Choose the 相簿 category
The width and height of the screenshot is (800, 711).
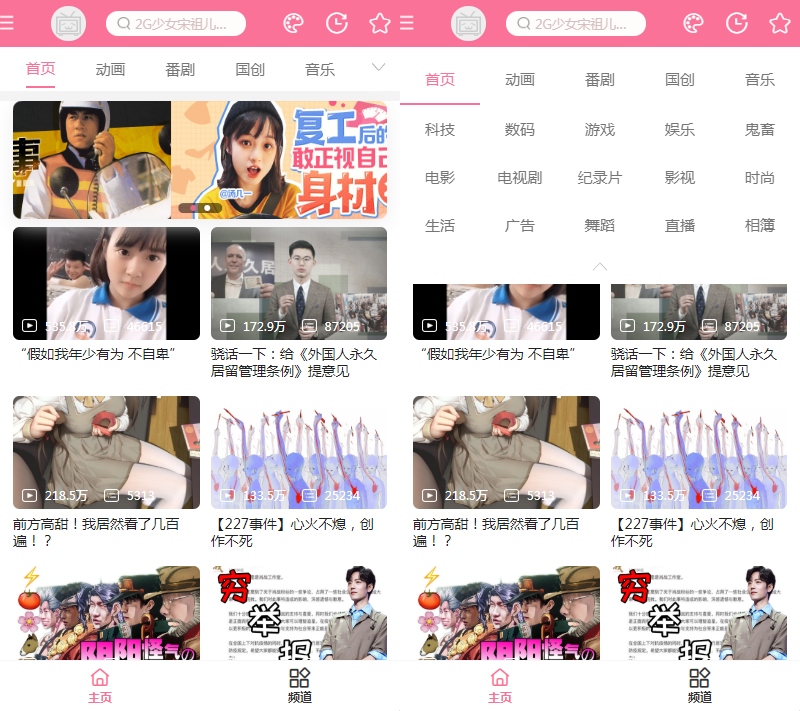(760, 225)
